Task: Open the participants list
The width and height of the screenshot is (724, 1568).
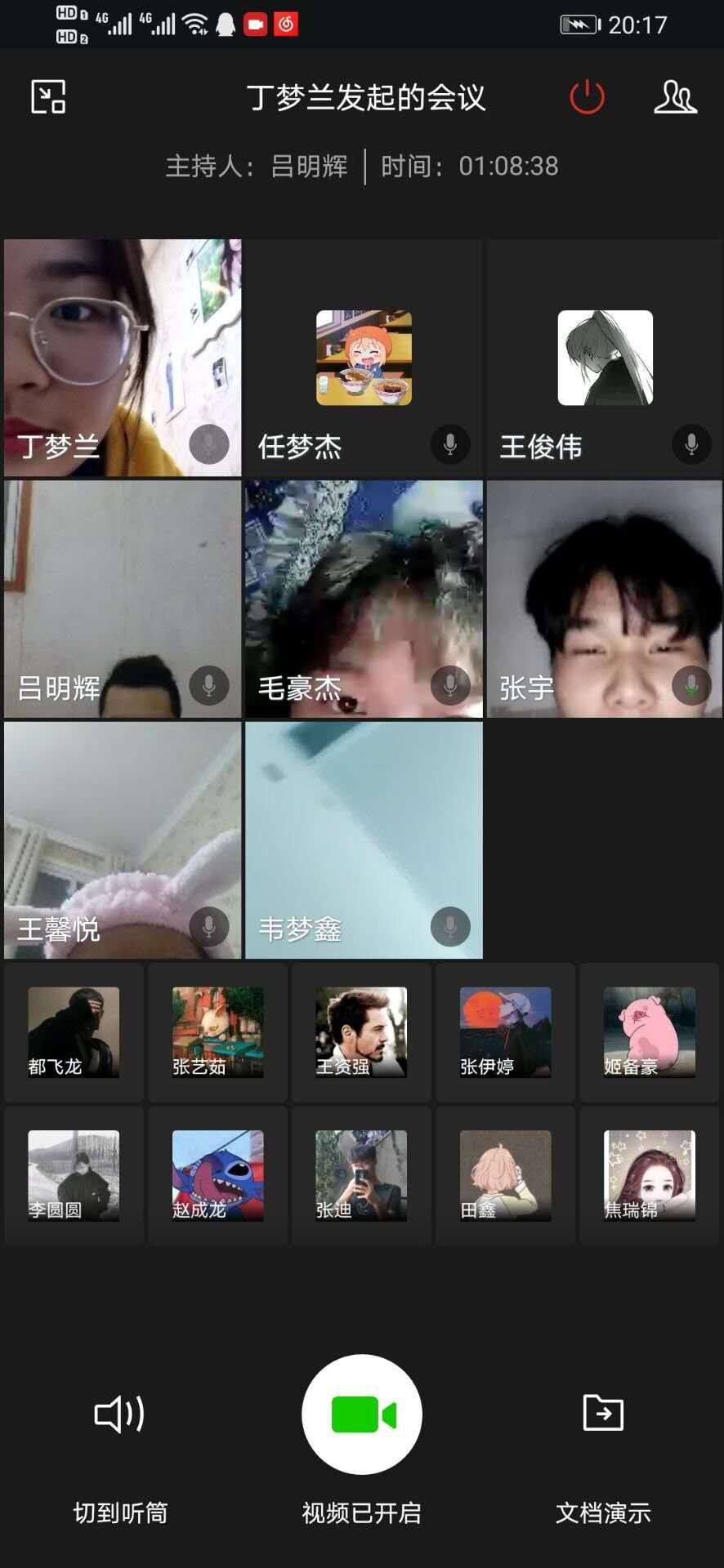Action: coord(675,97)
